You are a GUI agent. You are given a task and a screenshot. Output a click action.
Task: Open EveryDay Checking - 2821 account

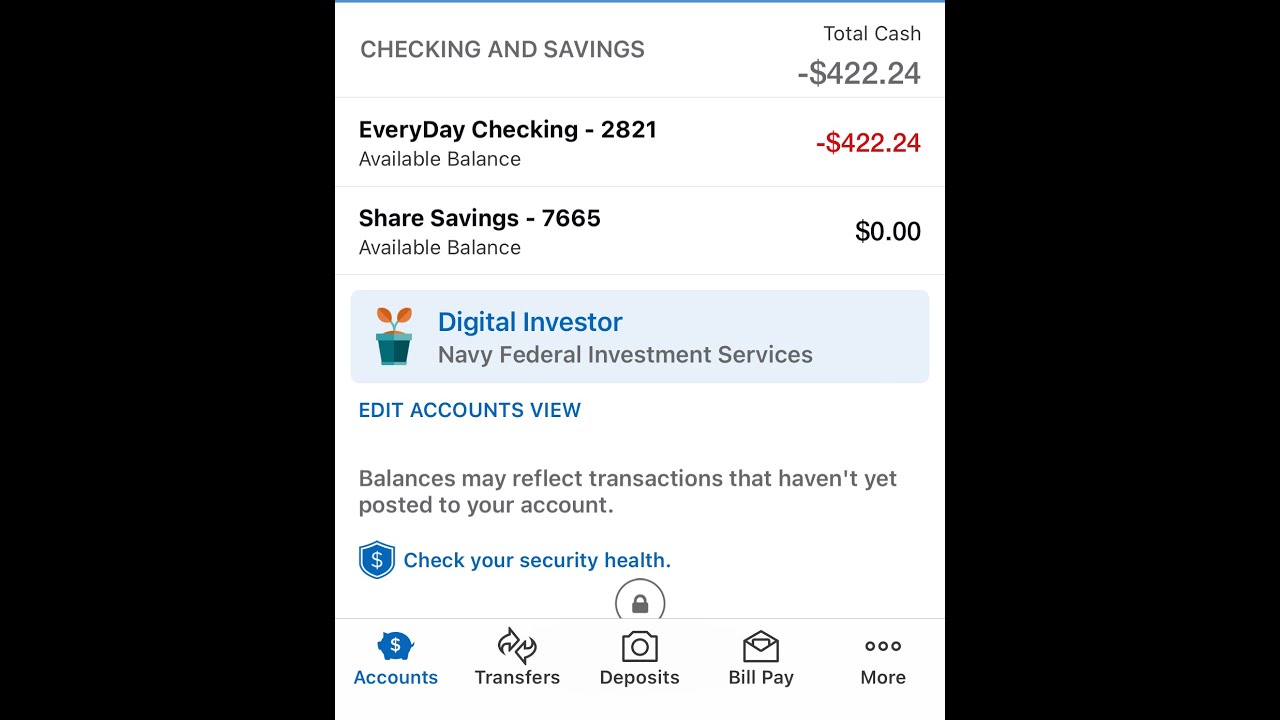[639, 143]
